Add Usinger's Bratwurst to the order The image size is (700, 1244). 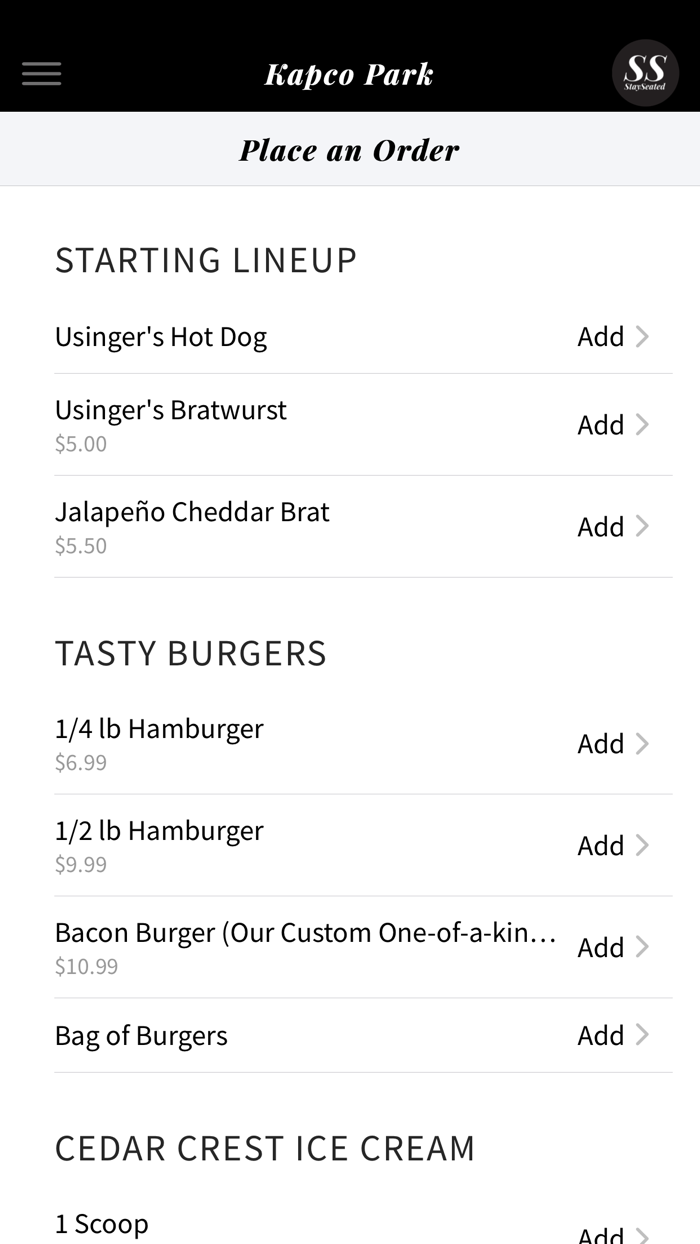click(x=612, y=425)
